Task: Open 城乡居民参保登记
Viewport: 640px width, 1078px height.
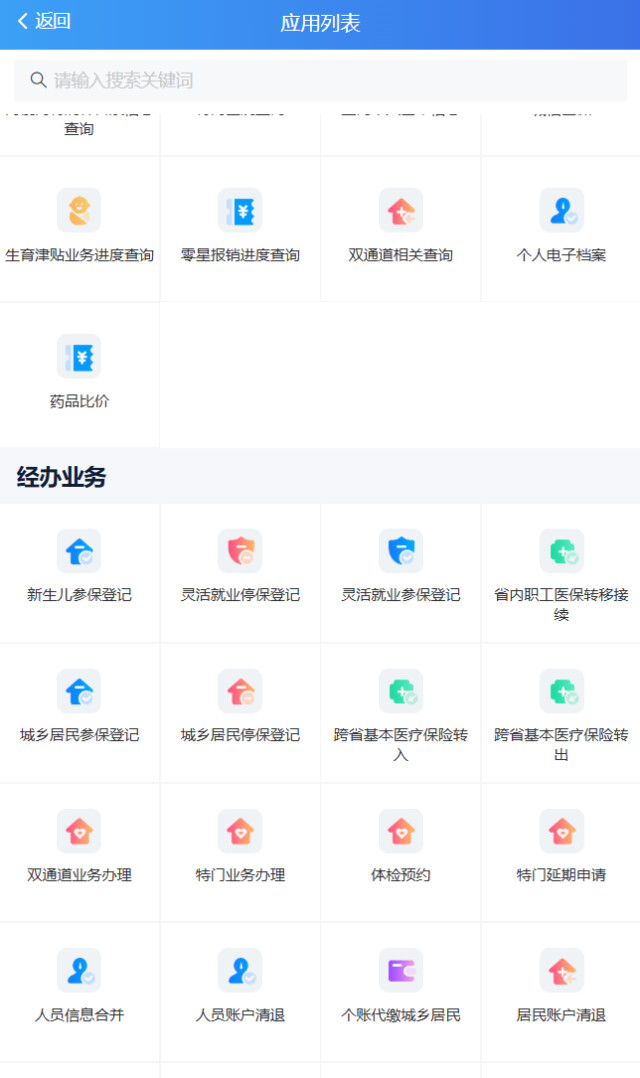Action: coord(79,708)
